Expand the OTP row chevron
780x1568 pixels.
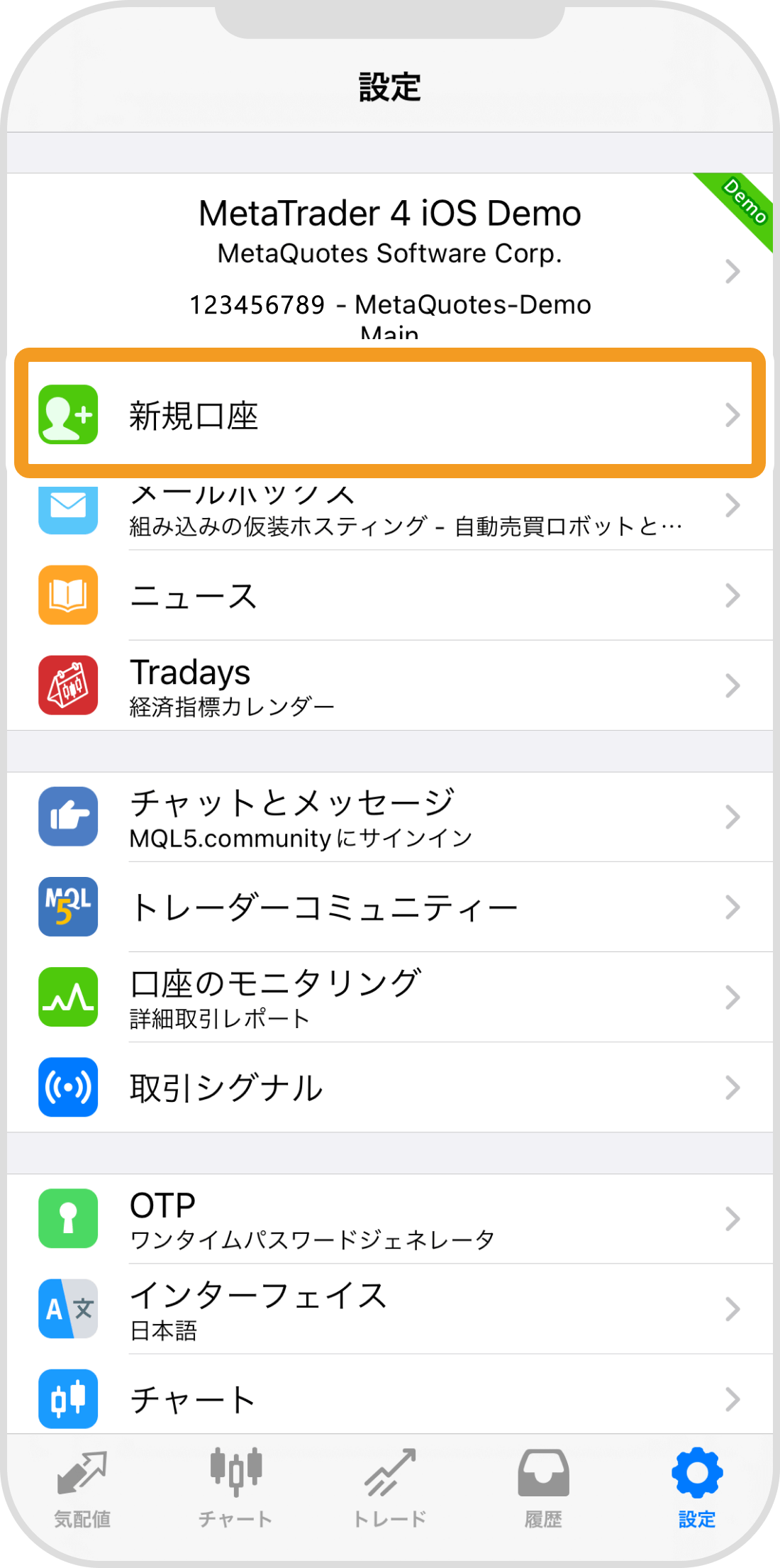(x=733, y=1218)
